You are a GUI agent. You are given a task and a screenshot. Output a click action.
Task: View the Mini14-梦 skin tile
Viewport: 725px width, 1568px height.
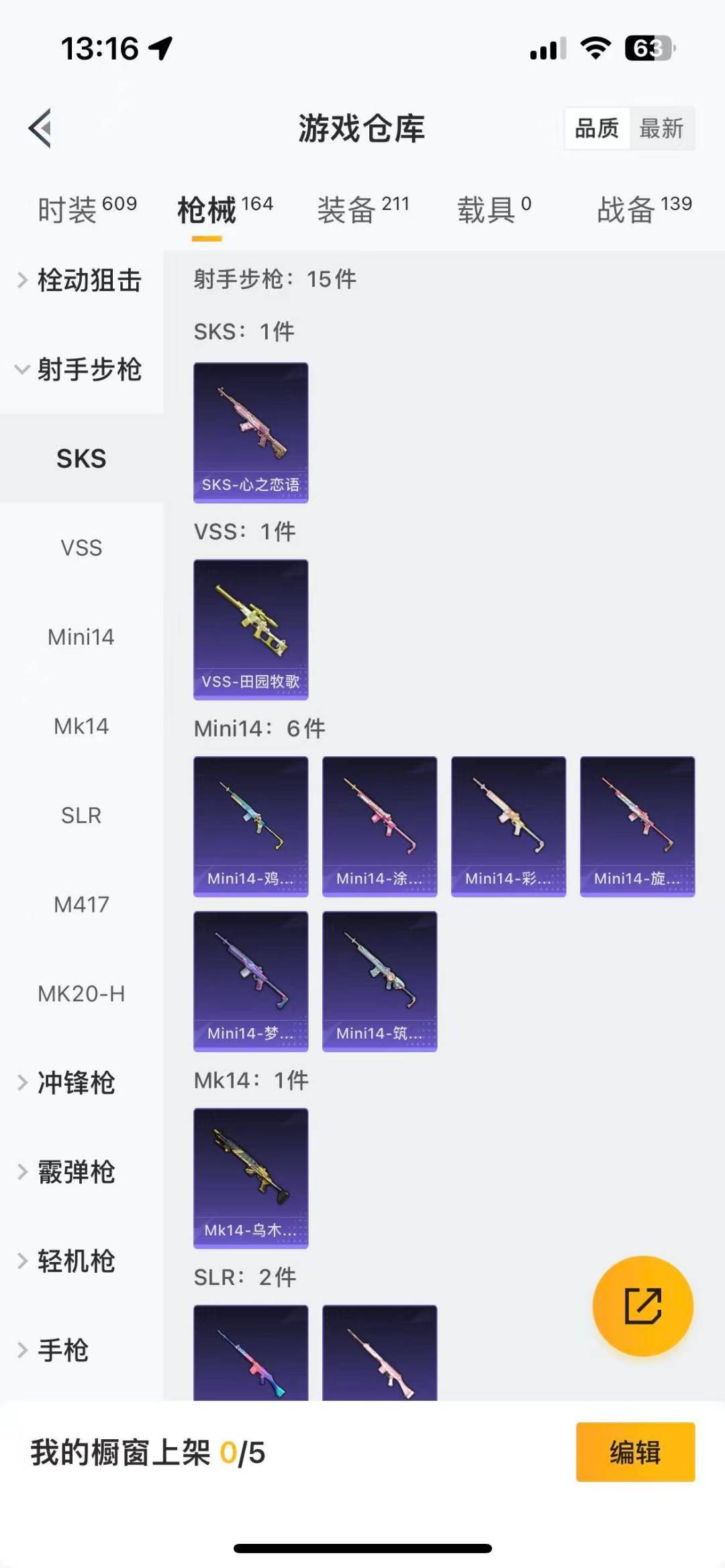click(250, 981)
